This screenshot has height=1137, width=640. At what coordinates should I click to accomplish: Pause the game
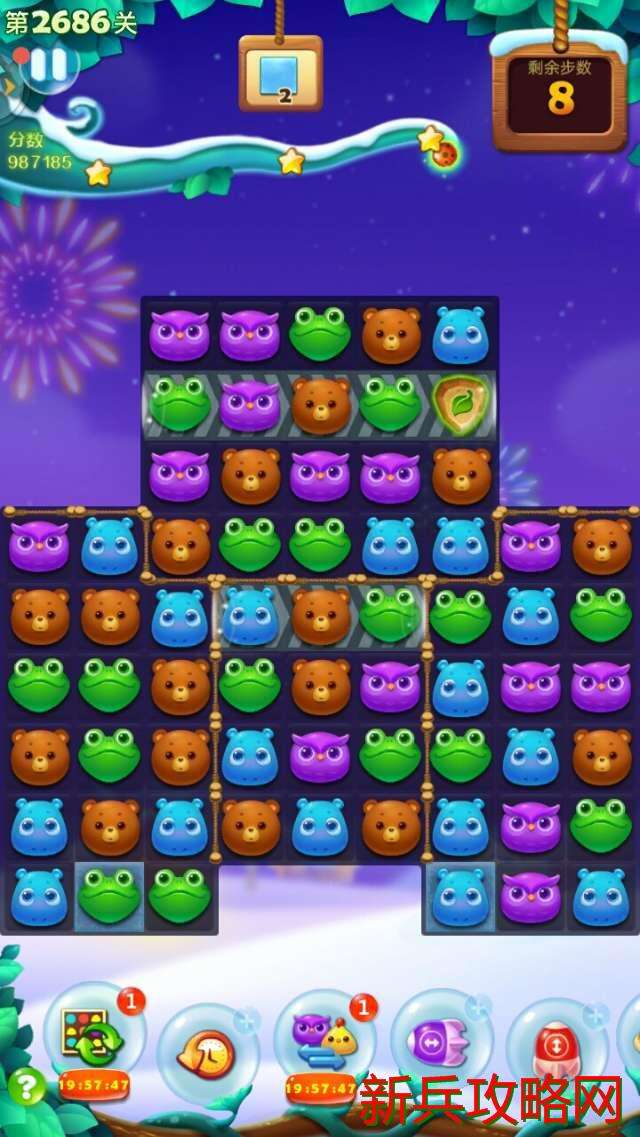coord(47,64)
